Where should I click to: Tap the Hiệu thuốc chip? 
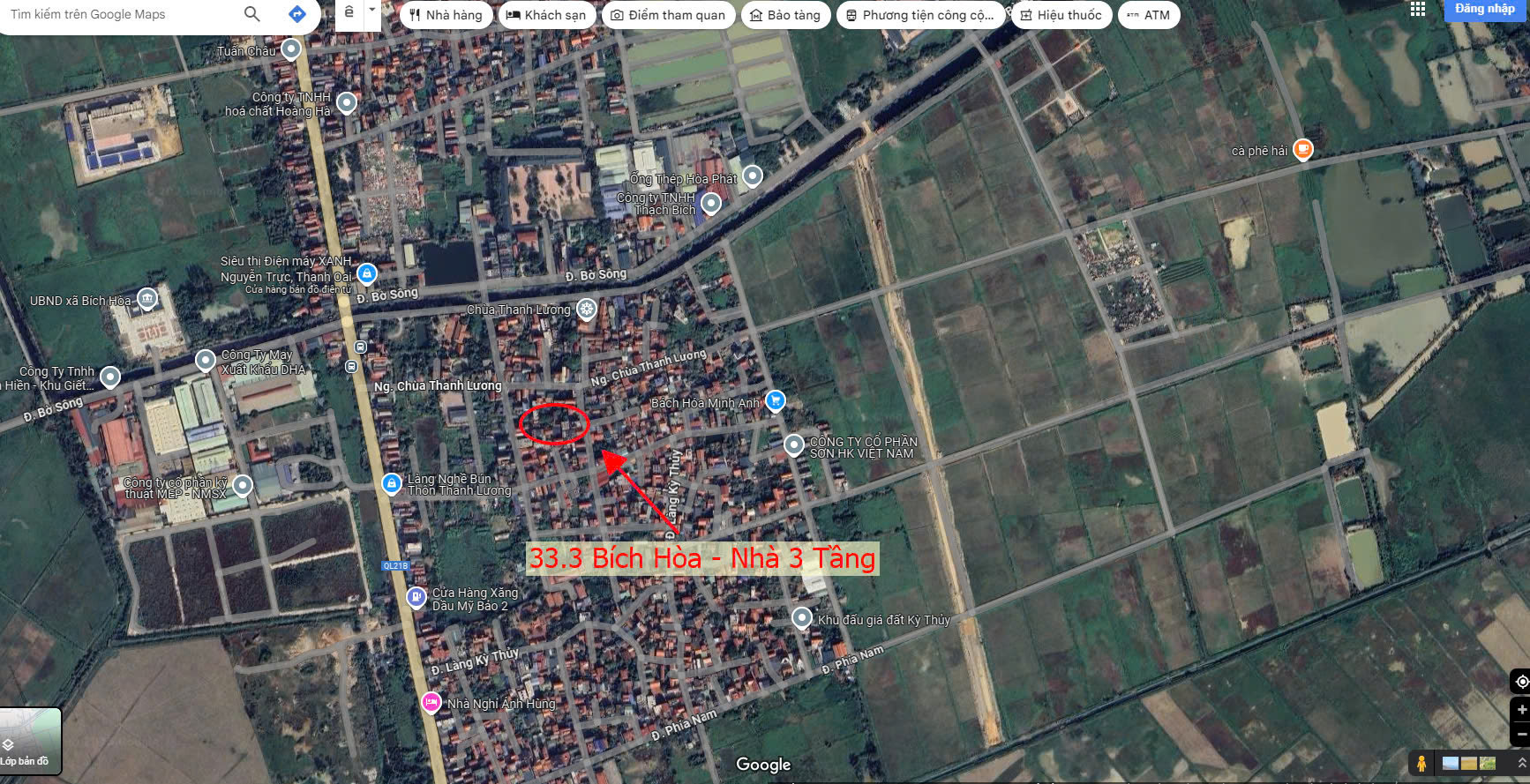(1061, 15)
